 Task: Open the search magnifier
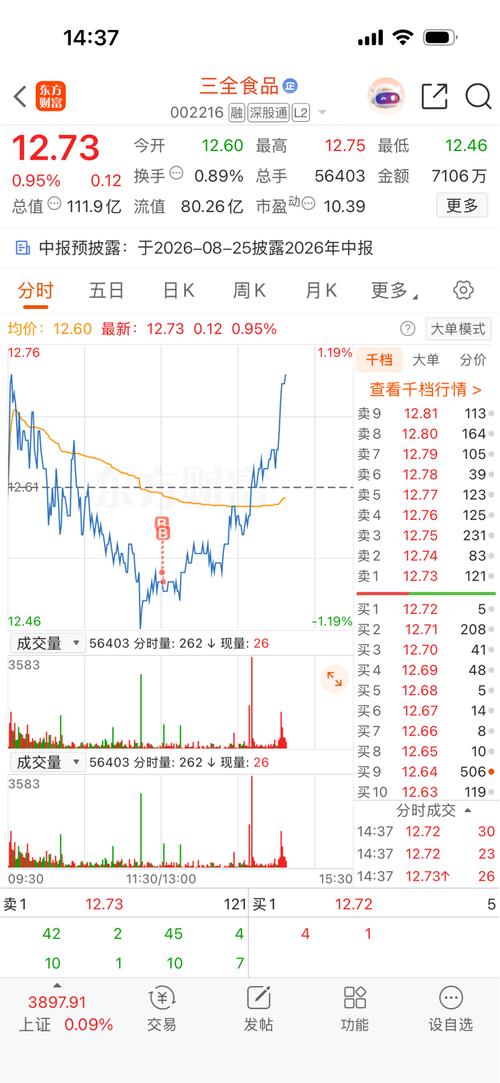coord(478,97)
